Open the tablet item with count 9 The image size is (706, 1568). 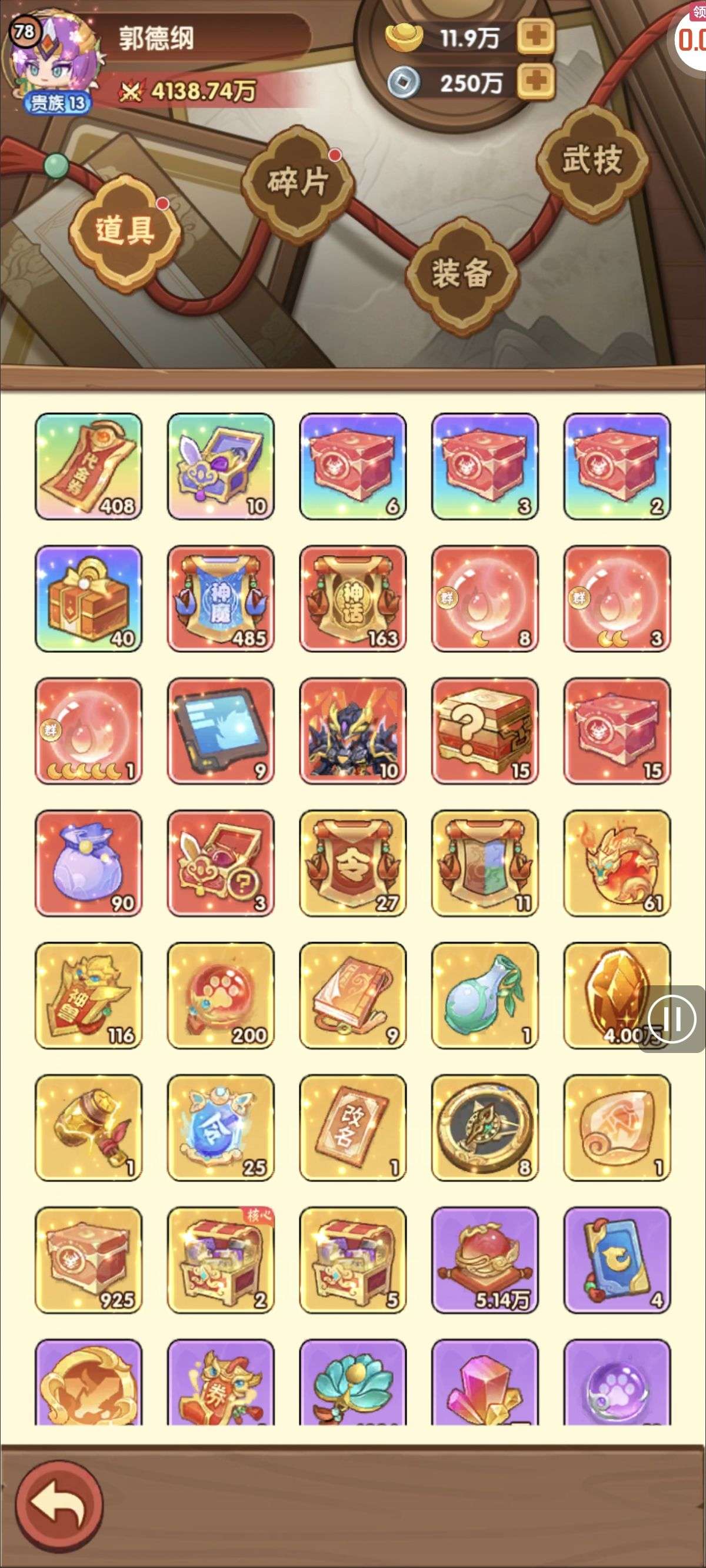pyautogui.click(x=221, y=730)
